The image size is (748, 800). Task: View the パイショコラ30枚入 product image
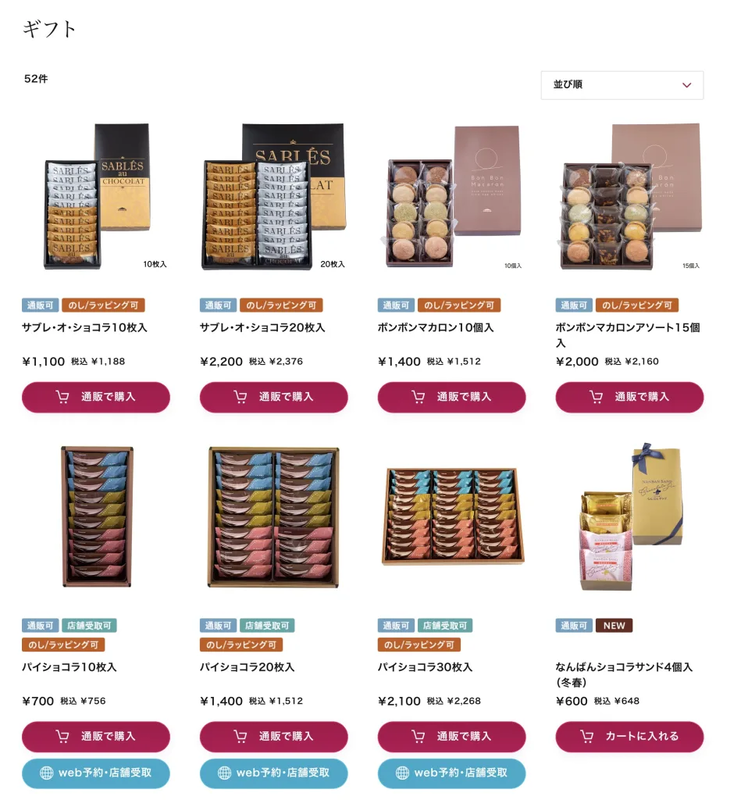tap(451, 517)
